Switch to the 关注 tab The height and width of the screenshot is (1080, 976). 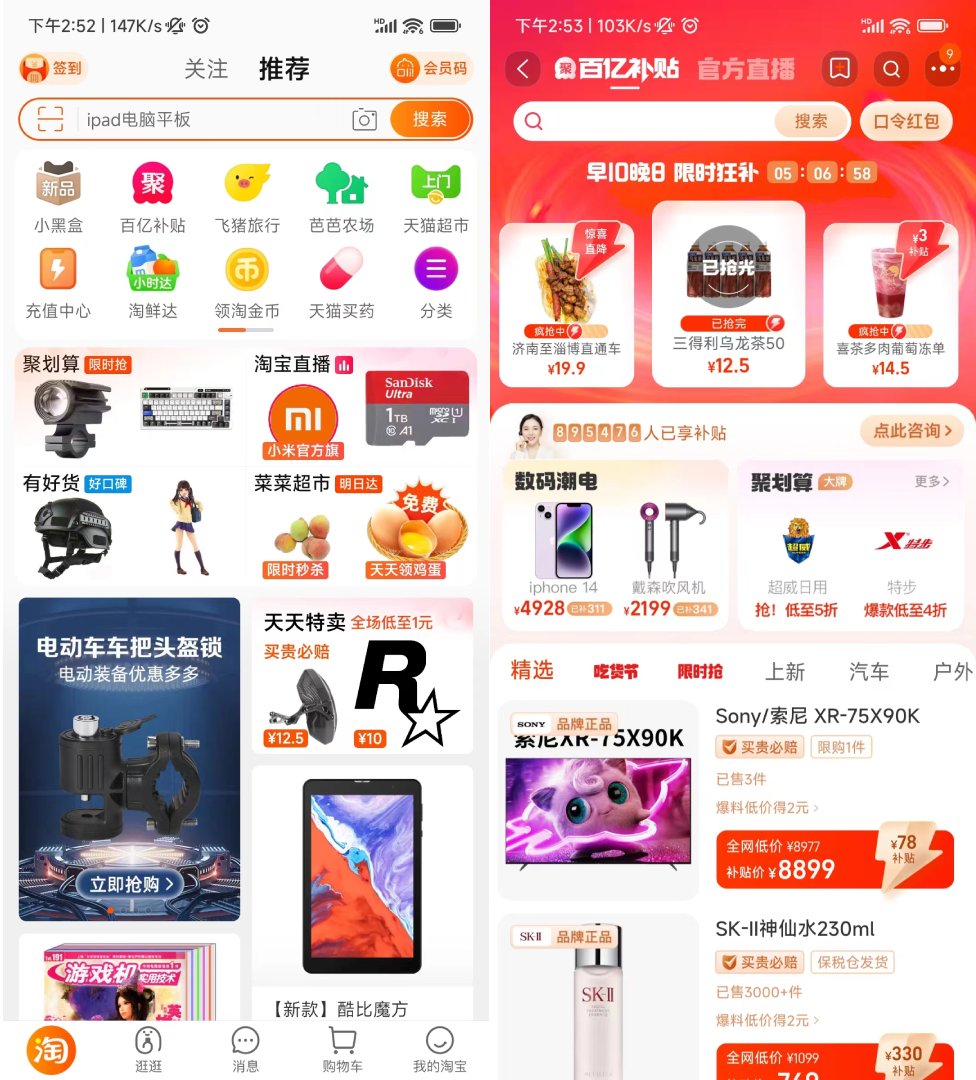(x=206, y=69)
